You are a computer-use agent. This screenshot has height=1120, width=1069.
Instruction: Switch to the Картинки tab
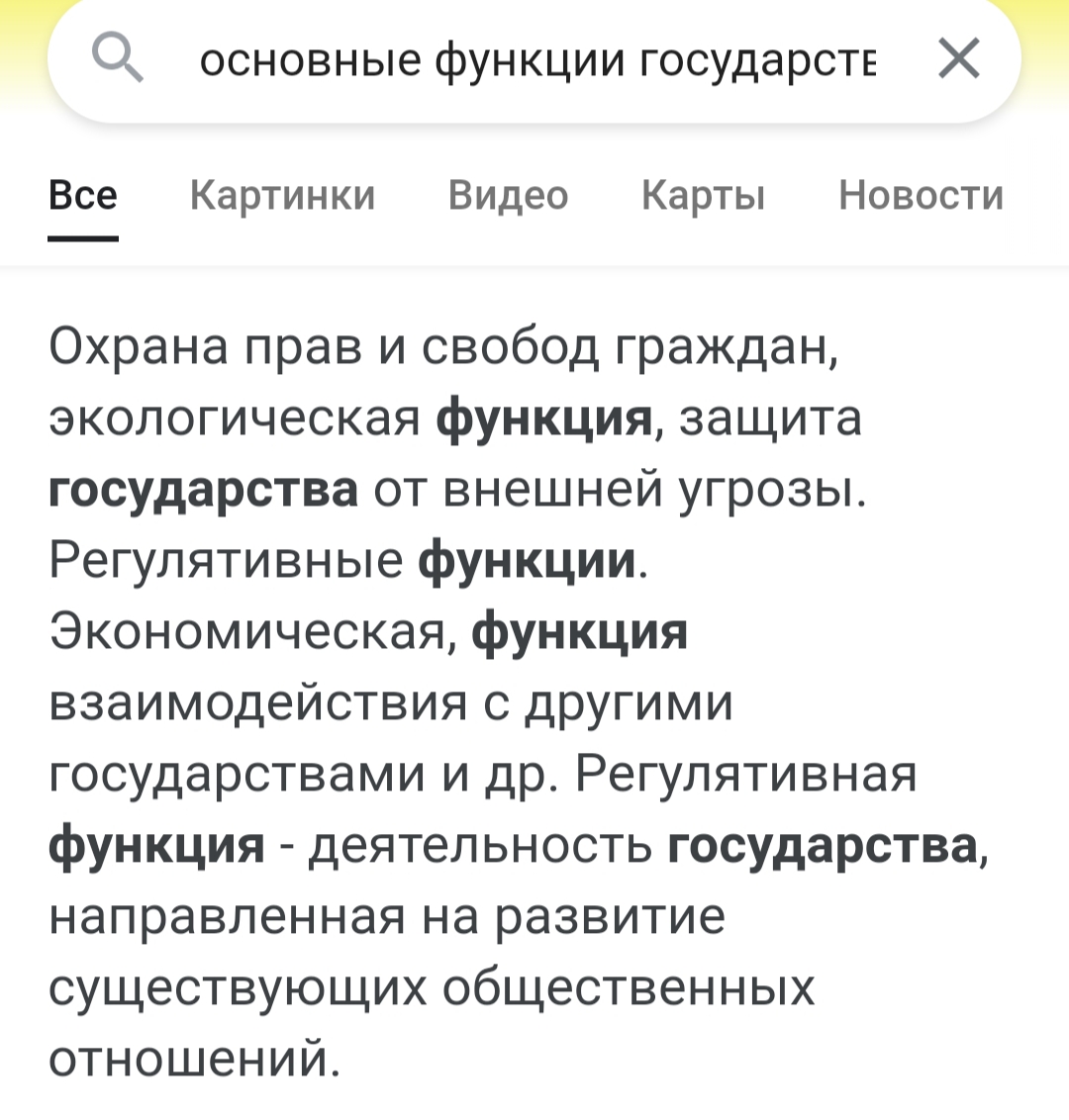pos(282,196)
